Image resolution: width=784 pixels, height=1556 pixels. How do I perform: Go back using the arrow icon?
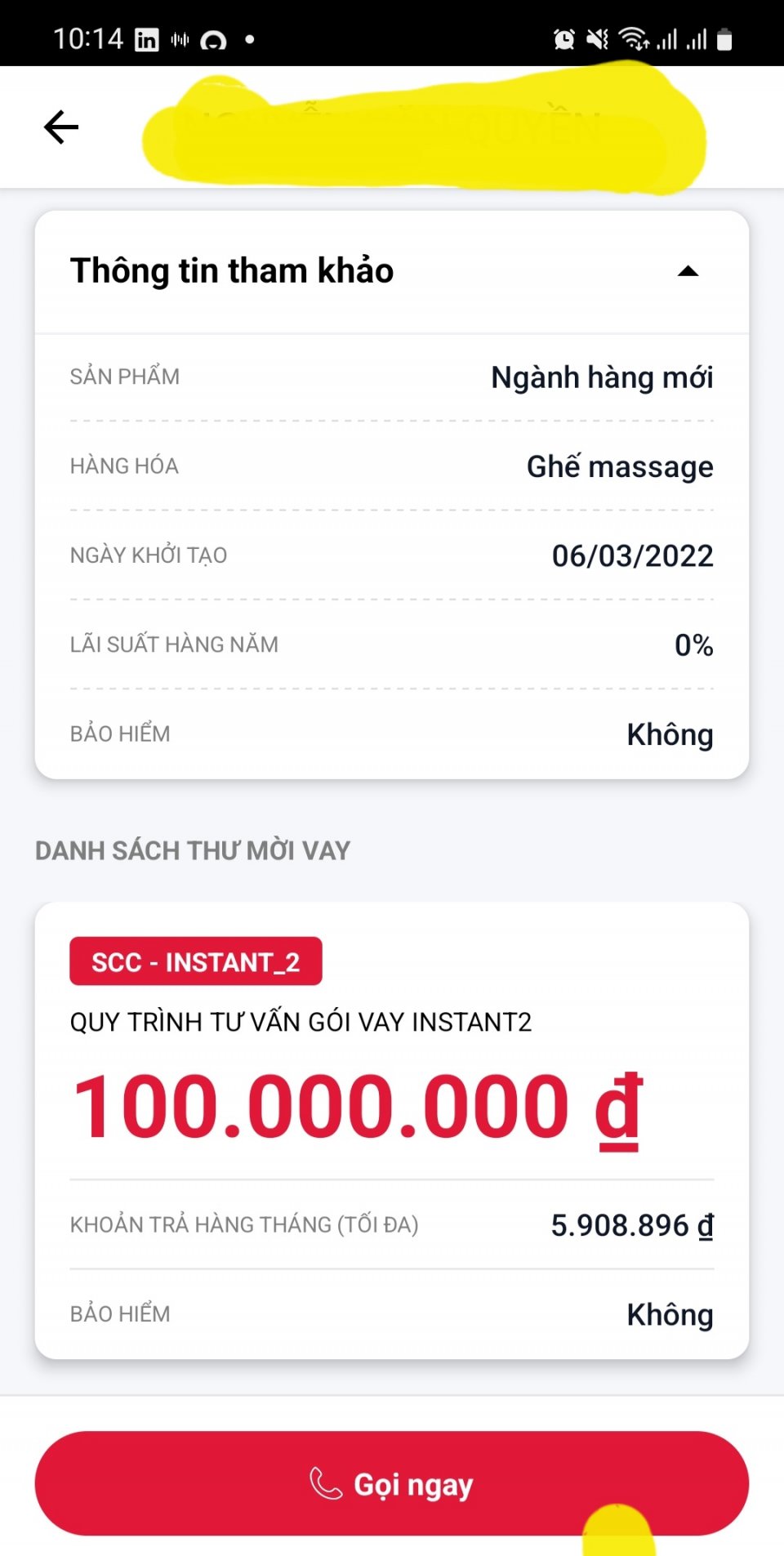(61, 127)
